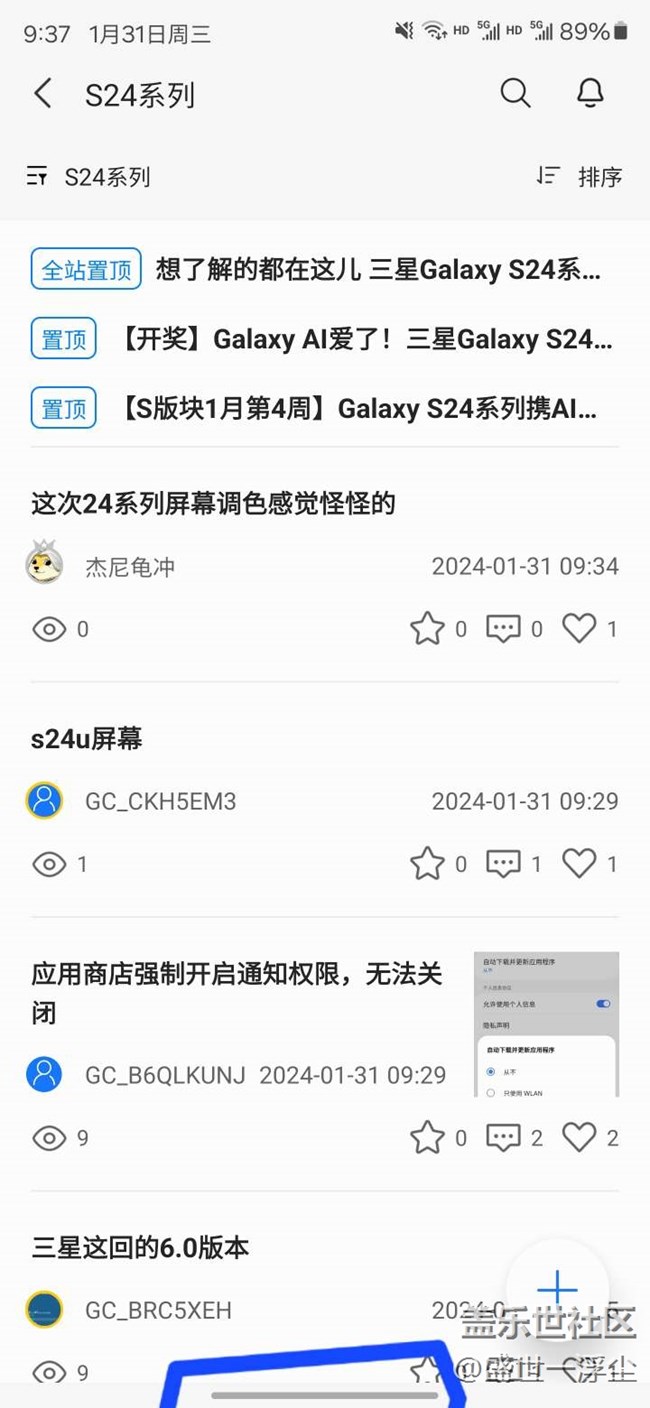
Task: Create a new post with plus button
Action: point(557,1289)
